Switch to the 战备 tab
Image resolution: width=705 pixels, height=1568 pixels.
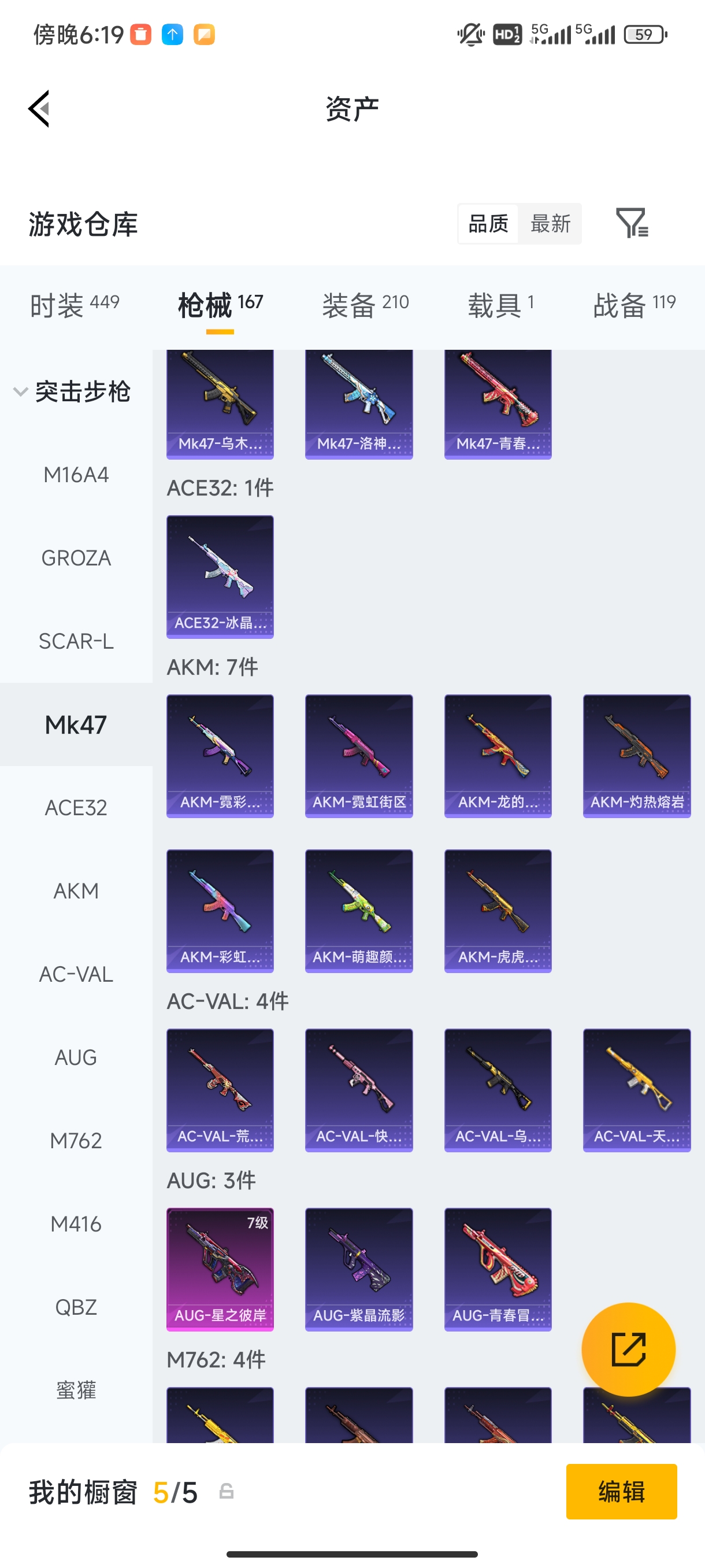tap(634, 304)
